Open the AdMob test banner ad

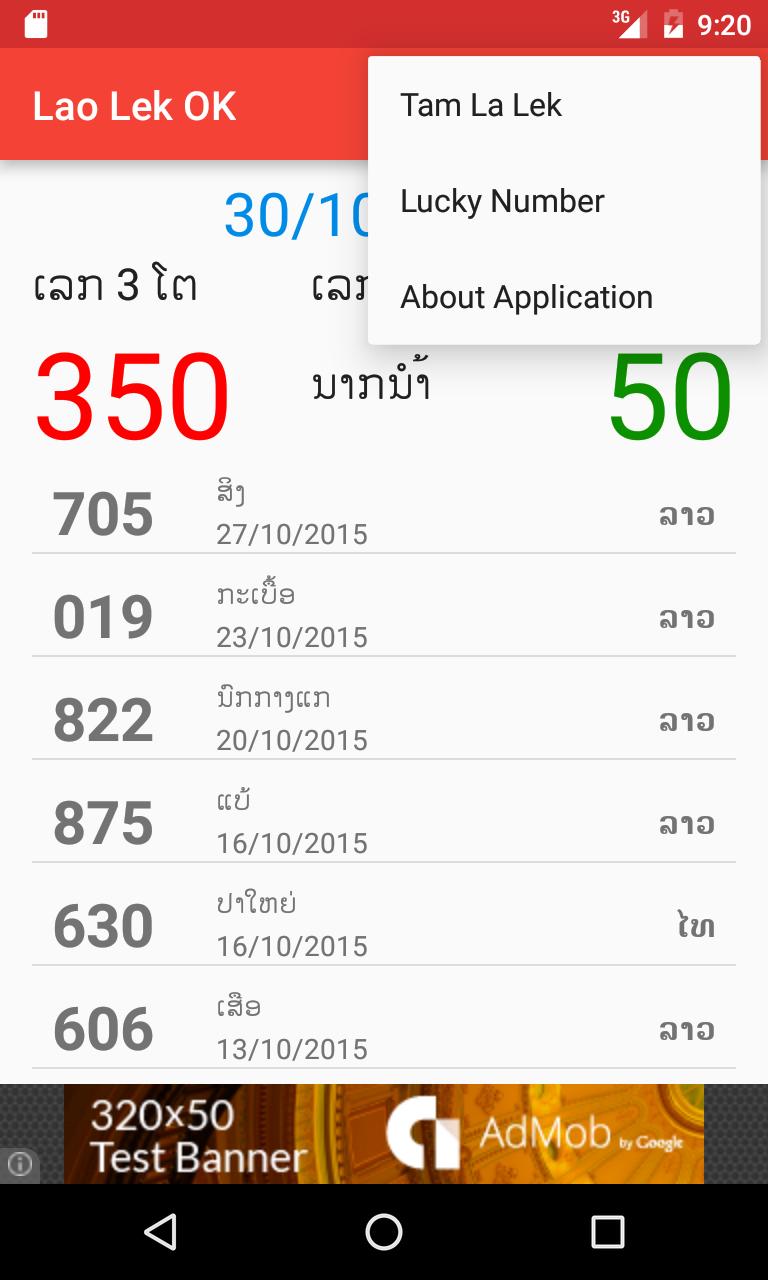(x=384, y=1134)
